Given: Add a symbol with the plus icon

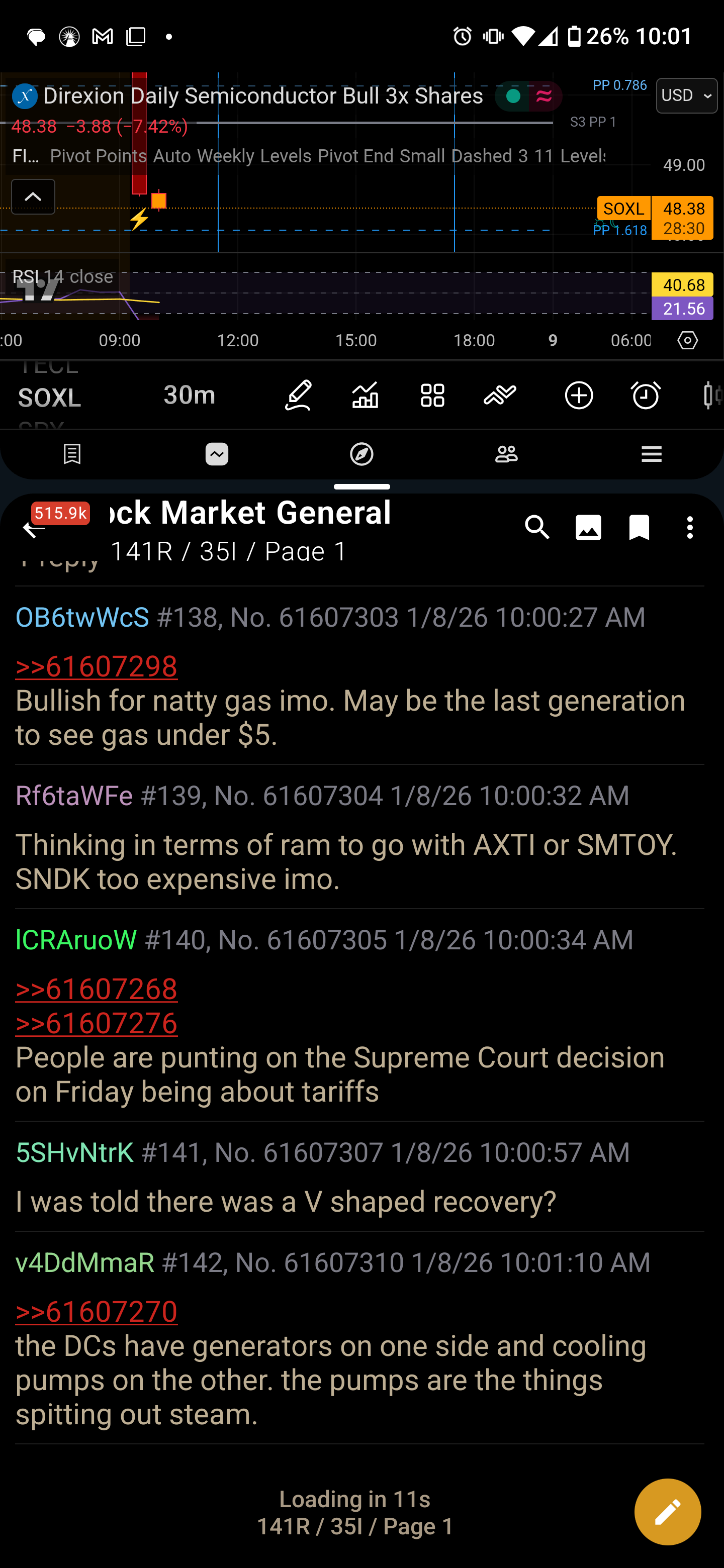Looking at the screenshot, I should pos(579,396).
